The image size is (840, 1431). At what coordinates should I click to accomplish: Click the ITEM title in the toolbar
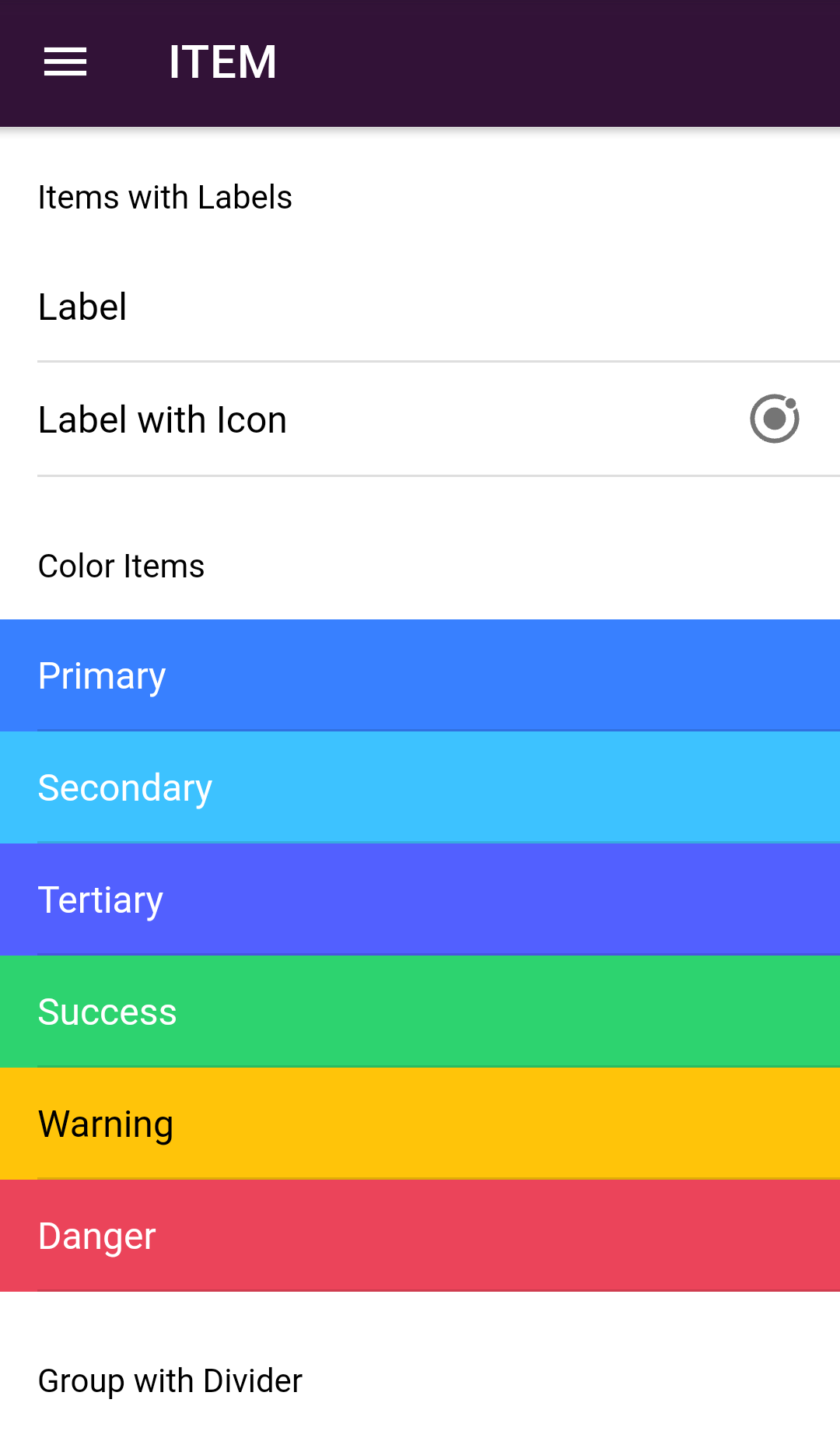coord(223,61)
